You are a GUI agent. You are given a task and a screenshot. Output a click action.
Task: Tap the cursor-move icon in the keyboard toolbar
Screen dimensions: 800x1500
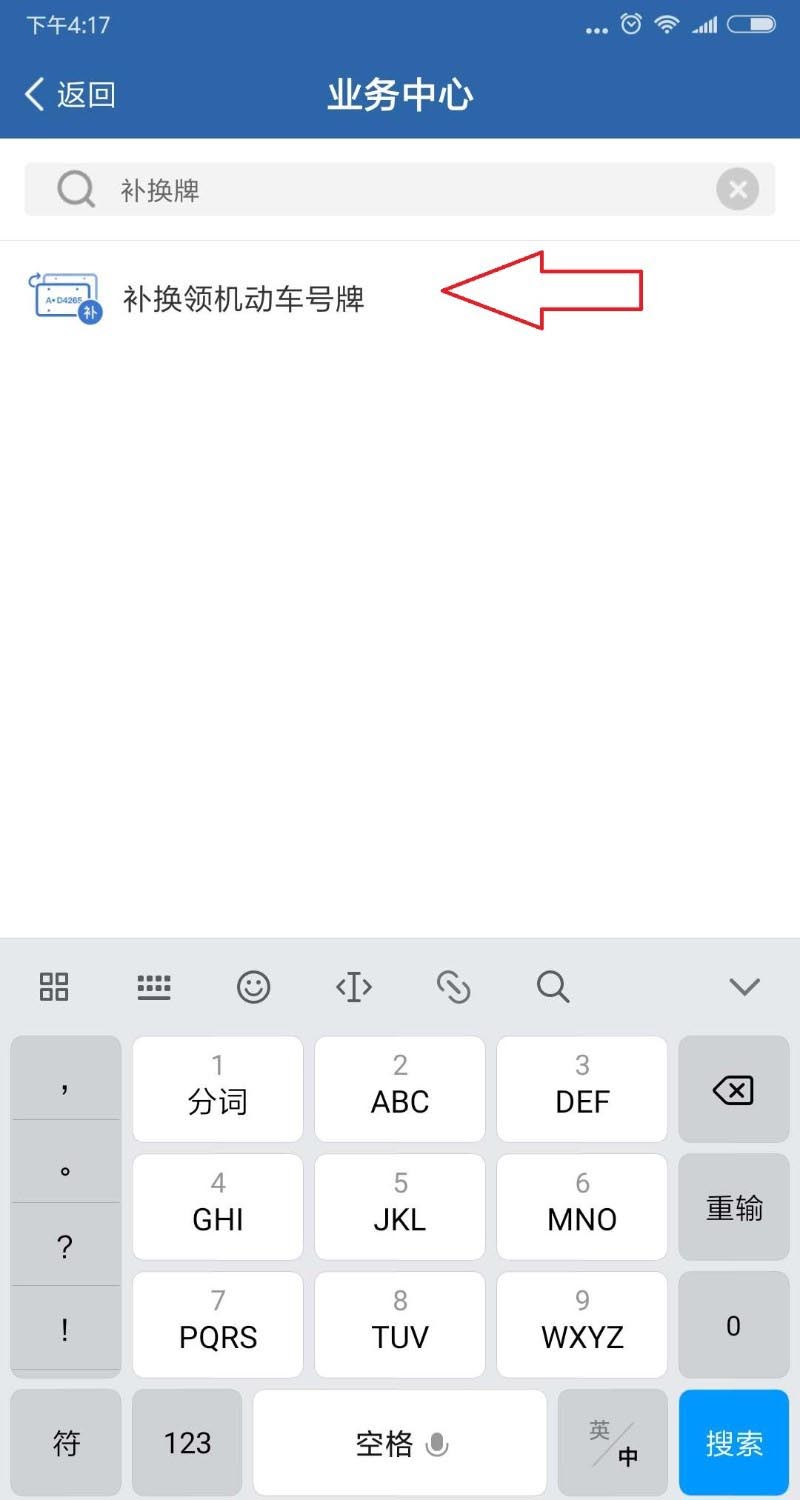click(x=354, y=988)
